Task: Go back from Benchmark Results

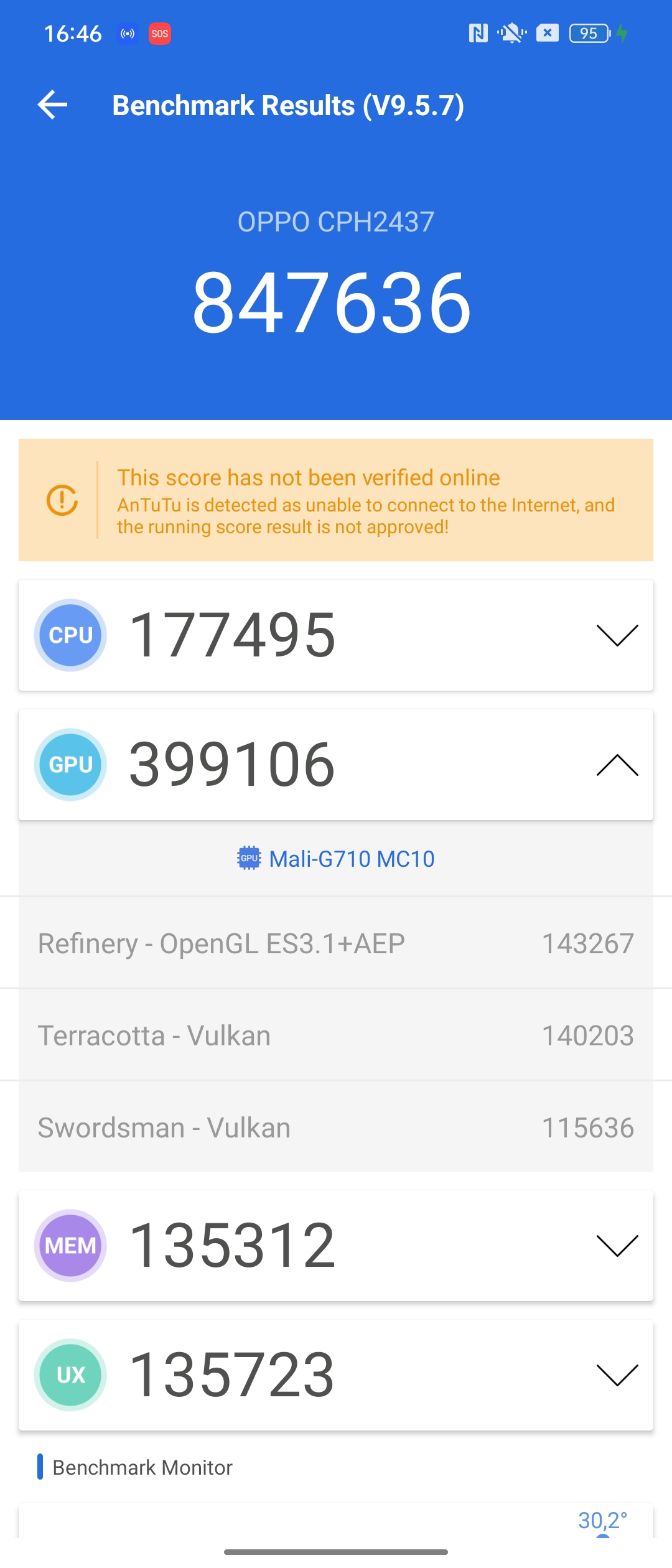Action: coord(52,105)
